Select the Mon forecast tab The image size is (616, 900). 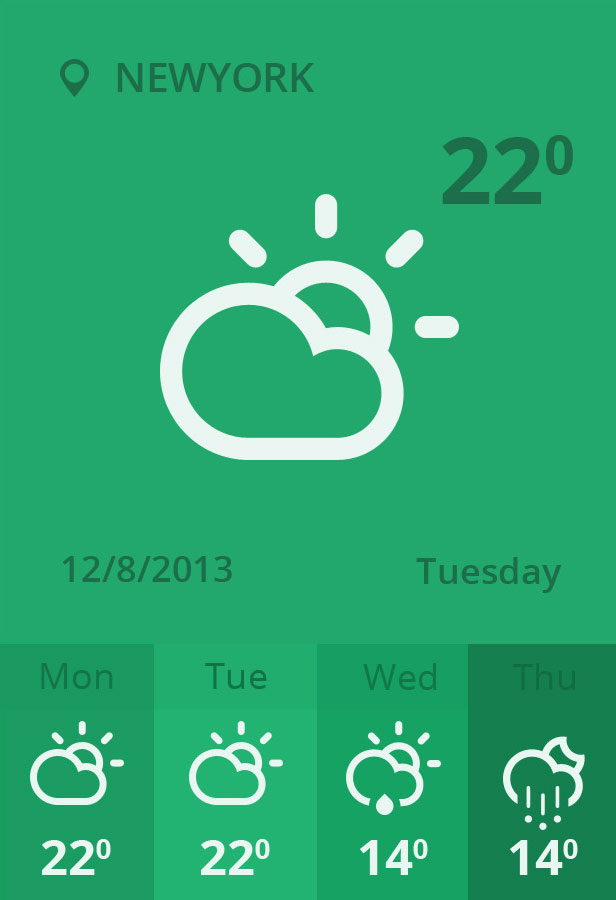click(x=77, y=772)
